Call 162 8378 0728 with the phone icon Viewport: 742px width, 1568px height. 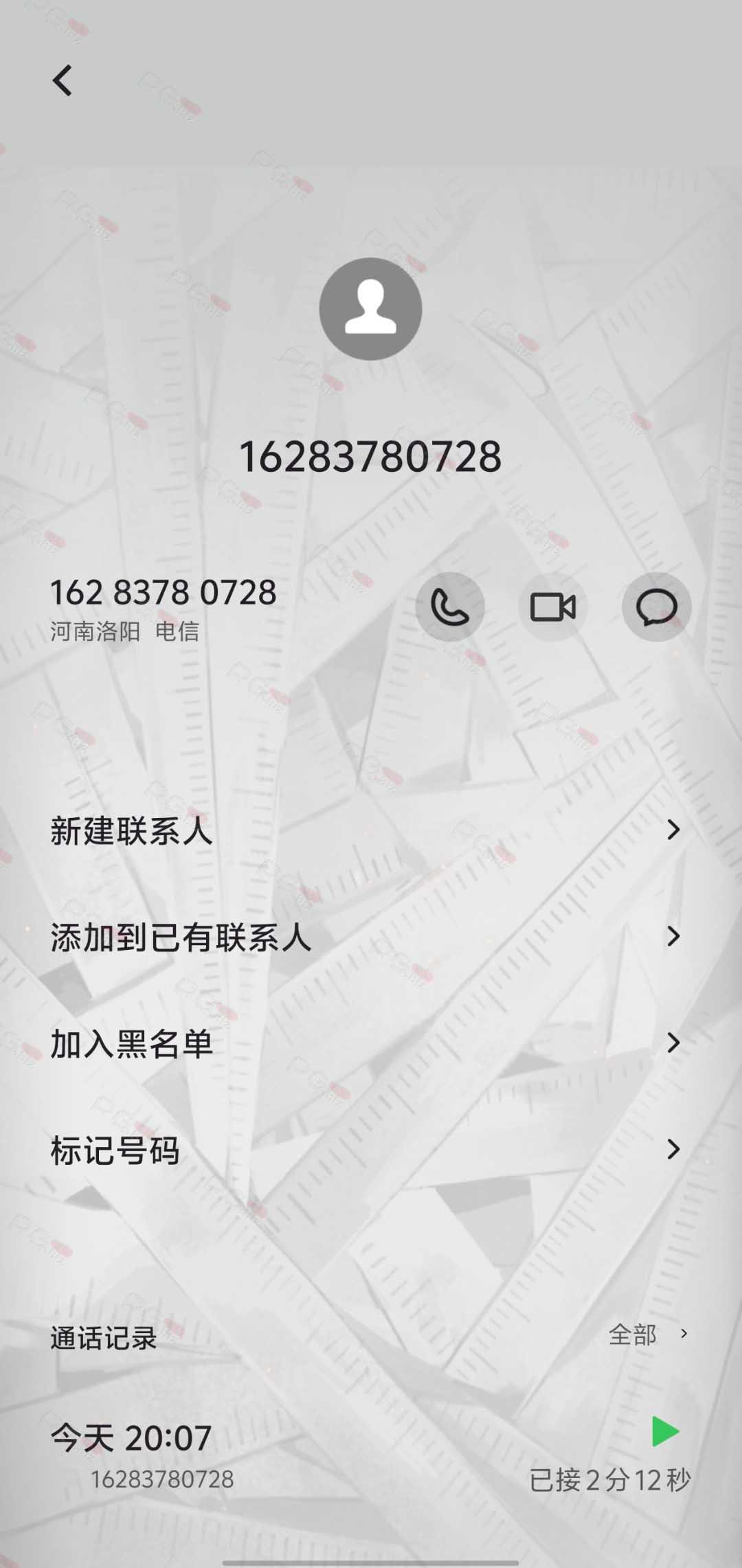[450, 606]
